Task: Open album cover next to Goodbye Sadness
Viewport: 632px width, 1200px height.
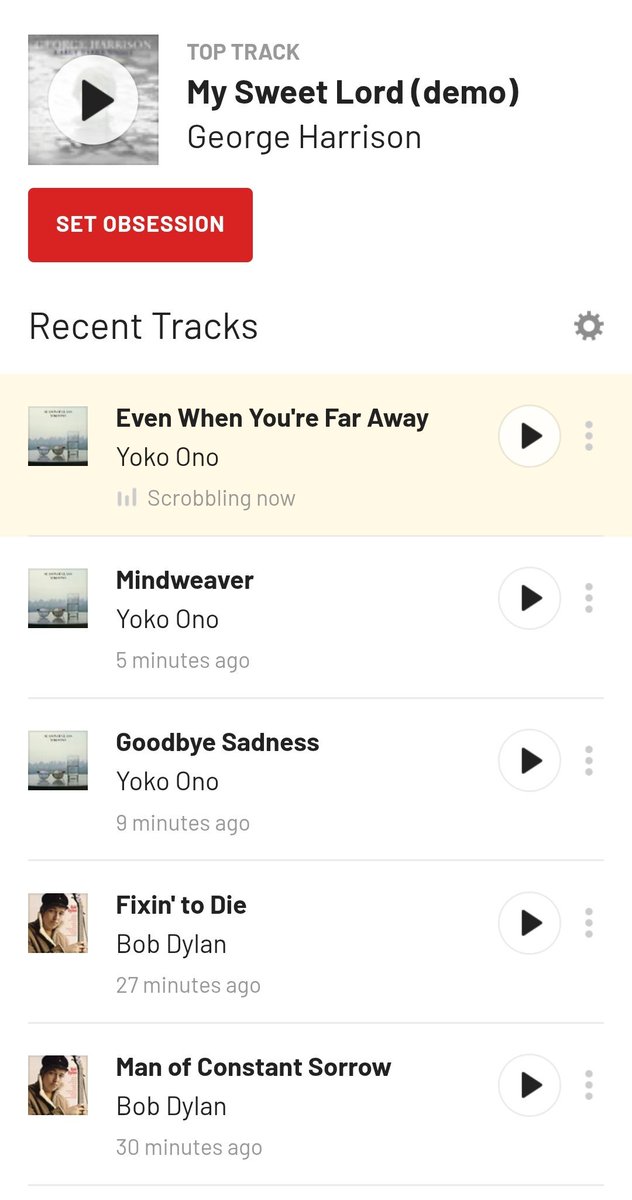Action: (x=58, y=761)
